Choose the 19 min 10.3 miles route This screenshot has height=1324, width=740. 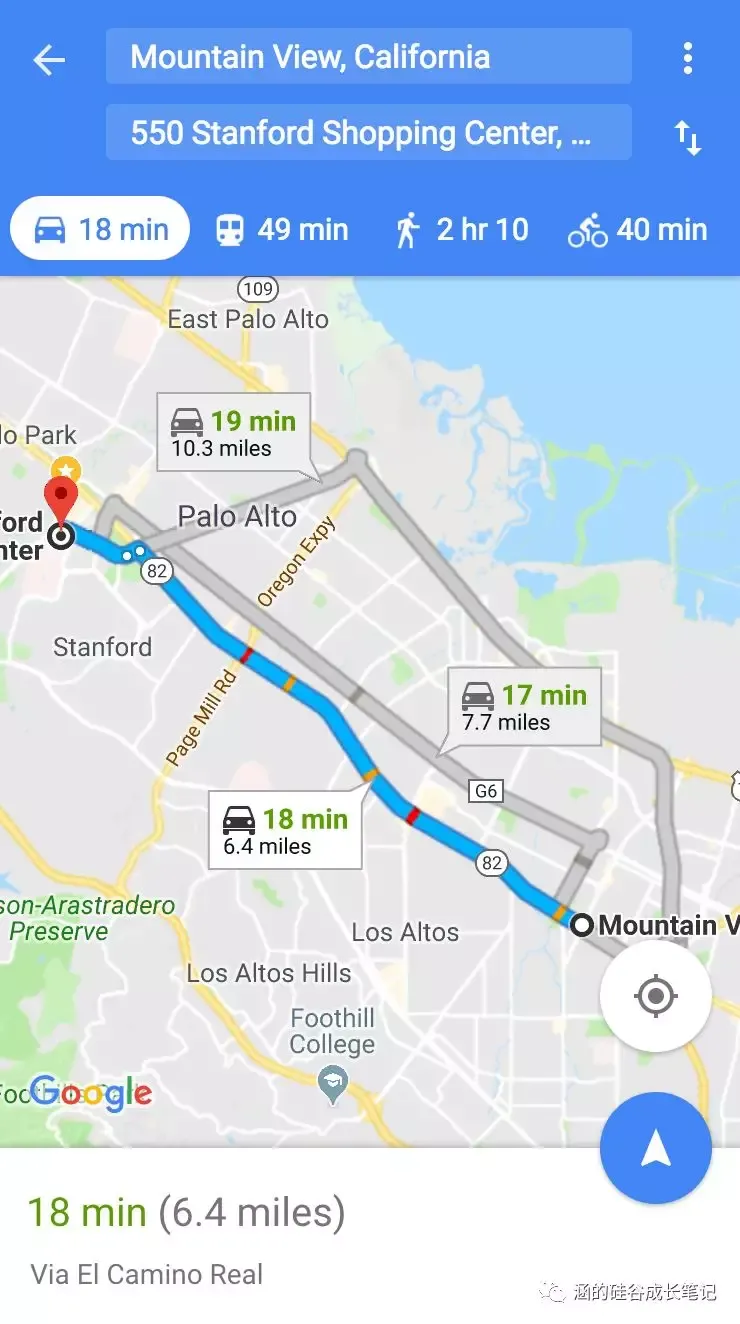[234, 433]
